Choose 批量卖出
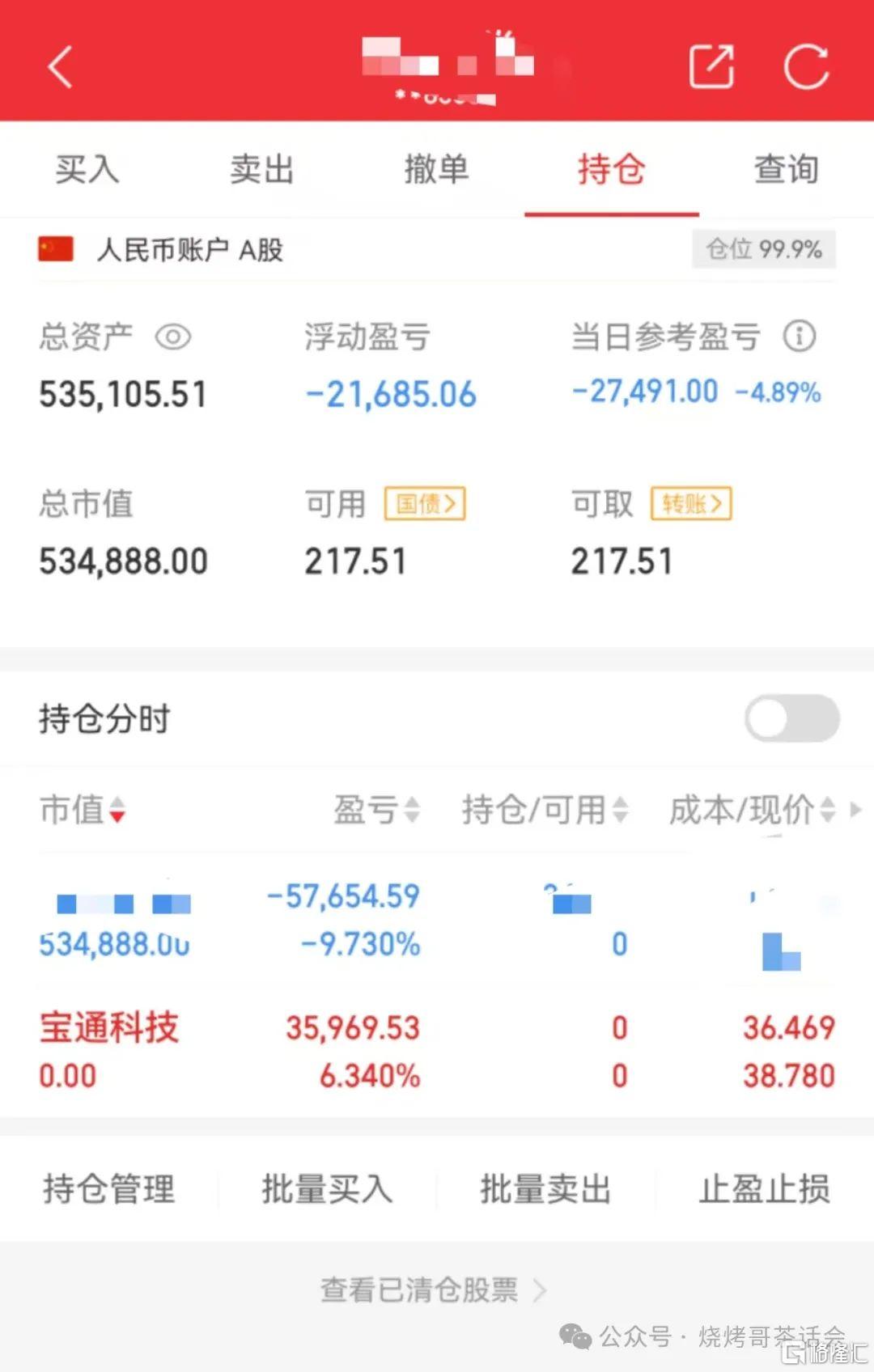The height and width of the screenshot is (1372, 874). [x=545, y=1189]
